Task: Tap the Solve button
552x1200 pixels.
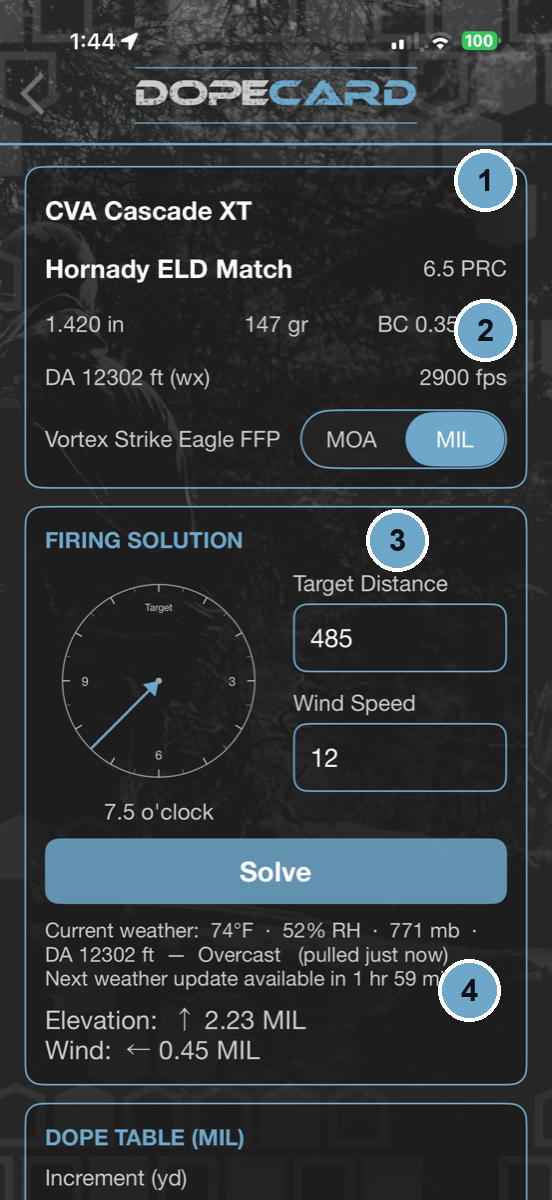Action: [x=276, y=871]
